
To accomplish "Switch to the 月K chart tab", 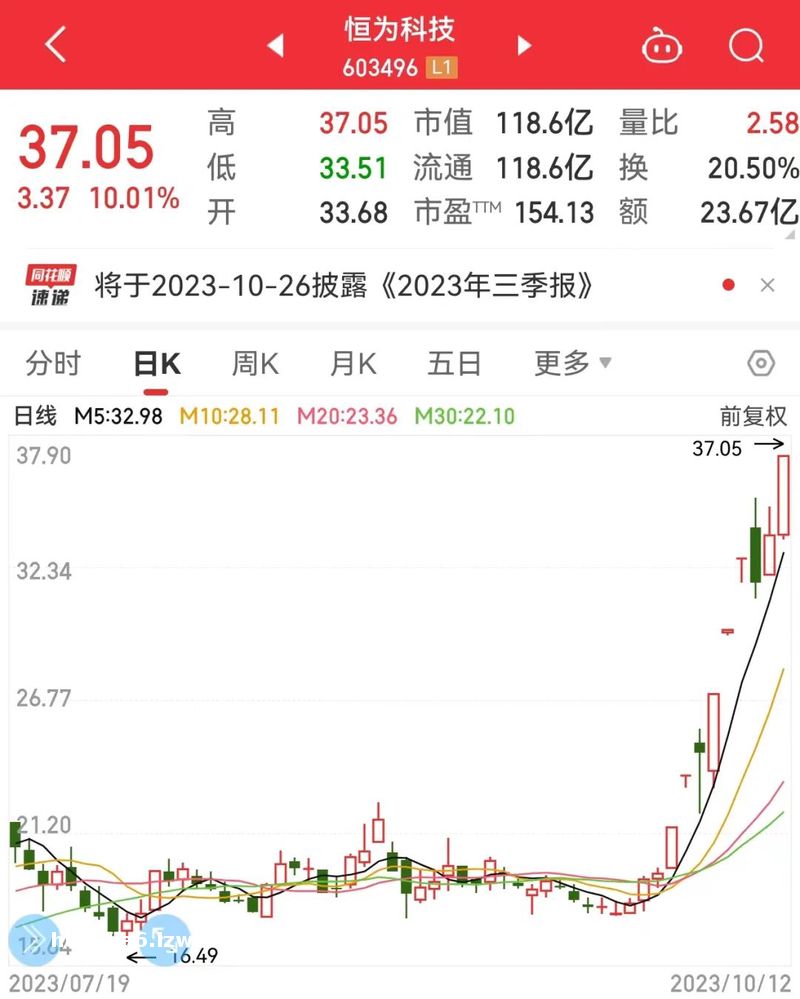I will click(353, 363).
